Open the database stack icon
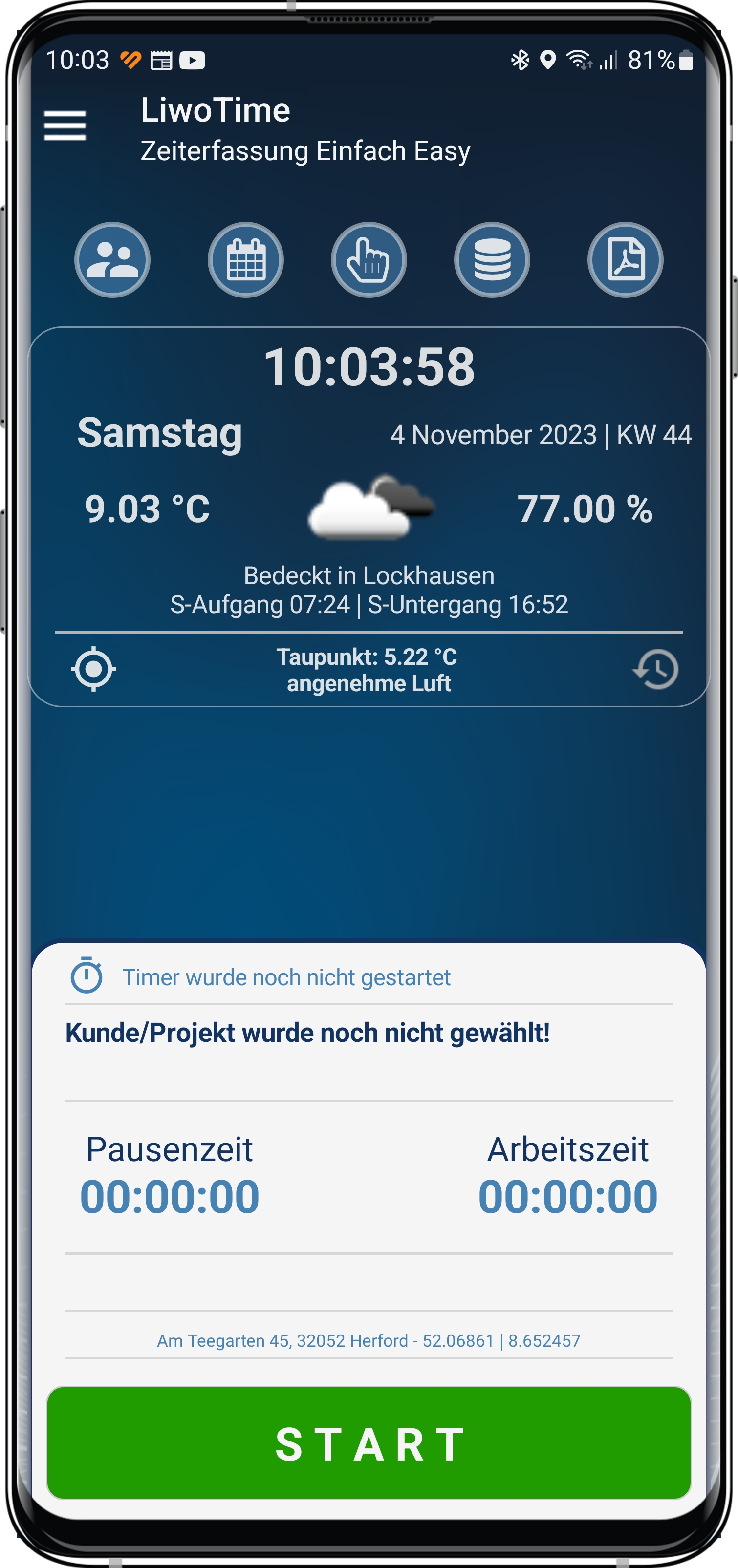Screen dimensions: 738x1568 tap(491, 260)
